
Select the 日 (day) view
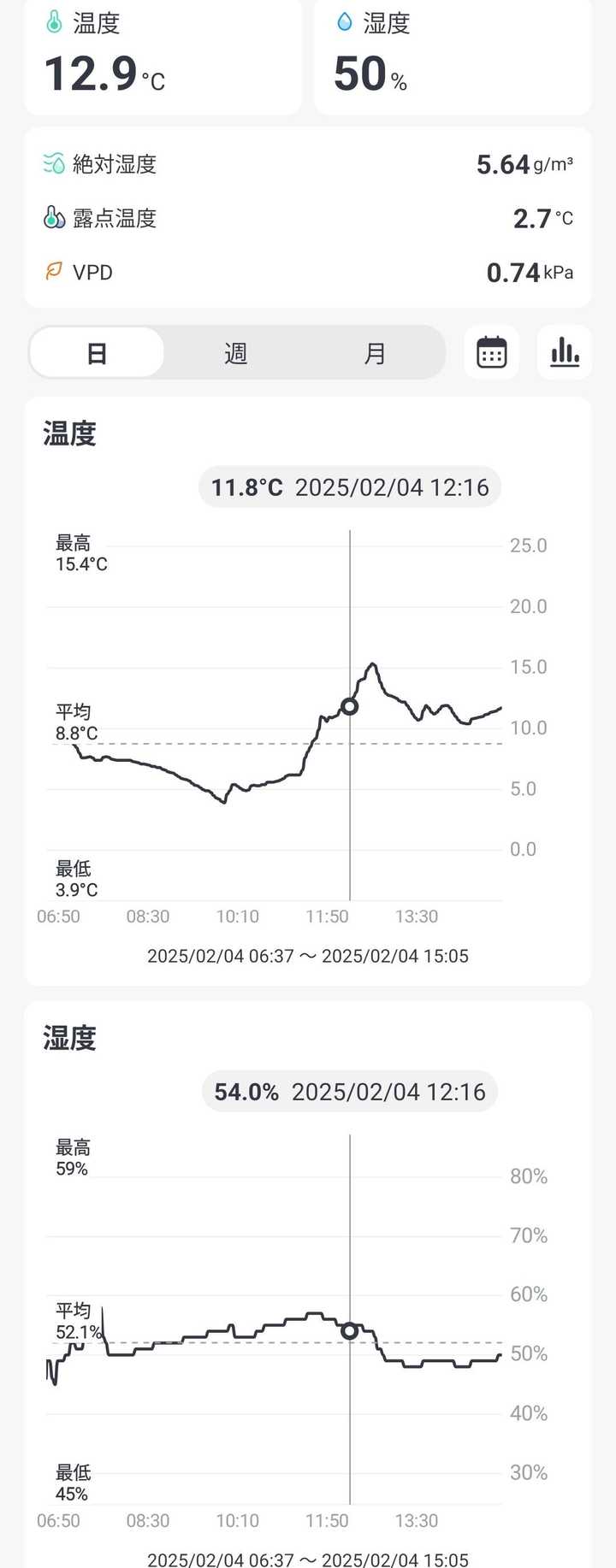pos(97,352)
